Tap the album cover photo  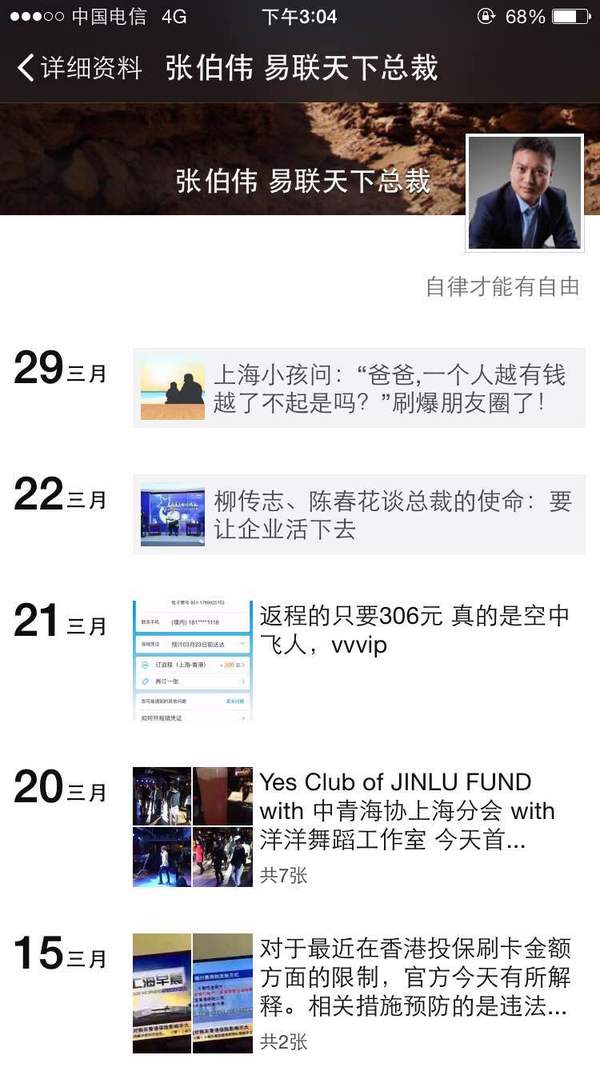click(x=230, y=160)
